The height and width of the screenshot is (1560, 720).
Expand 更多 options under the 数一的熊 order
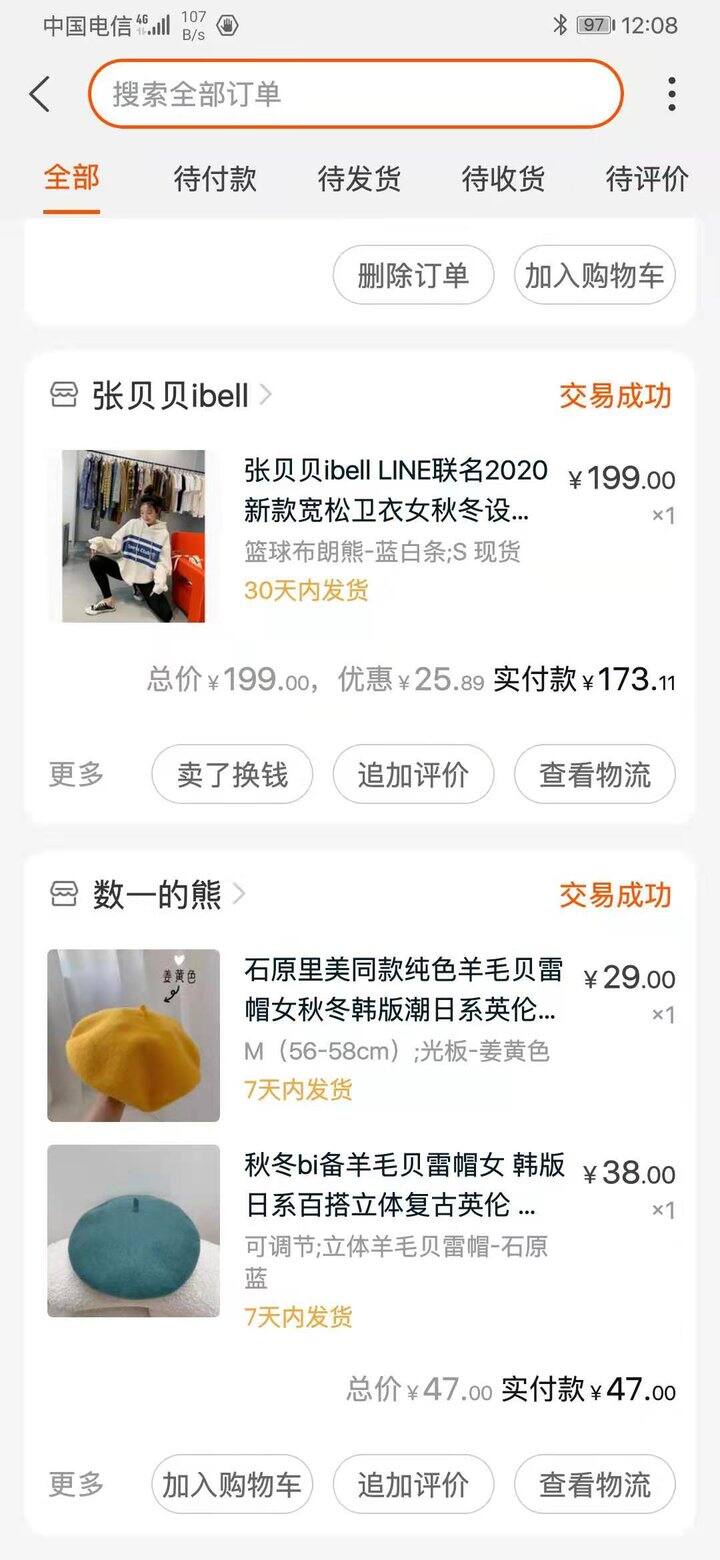click(76, 1484)
